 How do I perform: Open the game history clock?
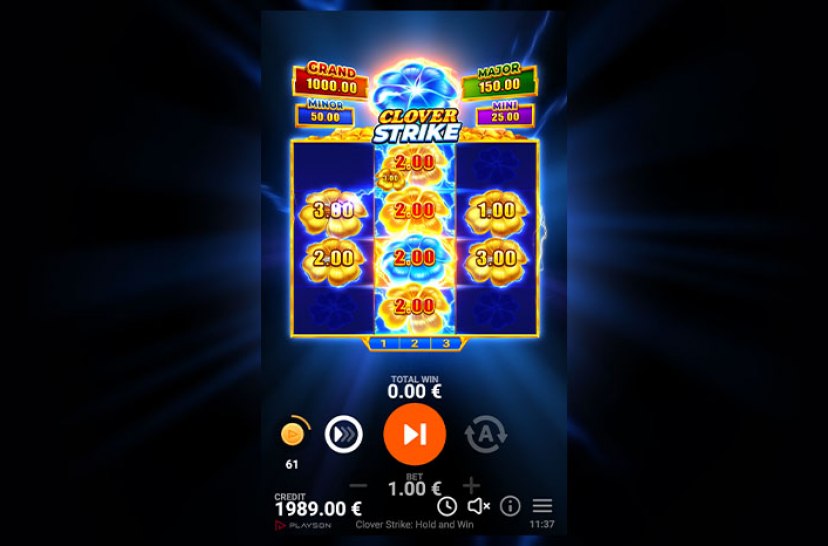tap(446, 507)
